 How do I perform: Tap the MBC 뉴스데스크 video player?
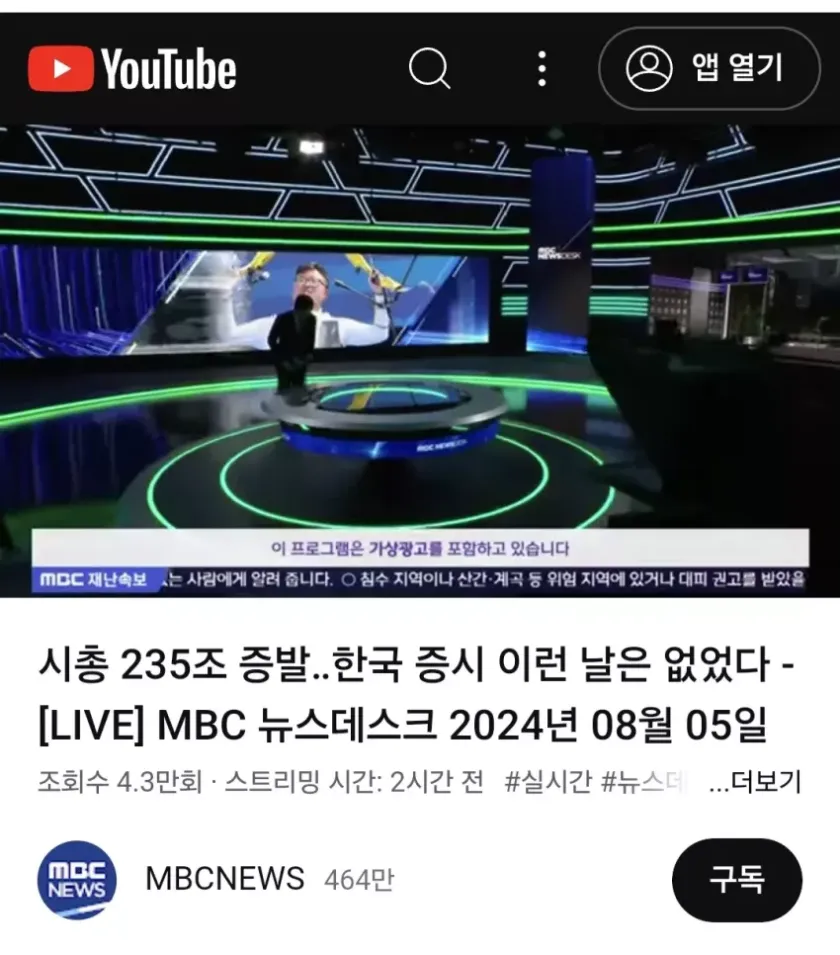pyautogui.click(x=420, y=360)
